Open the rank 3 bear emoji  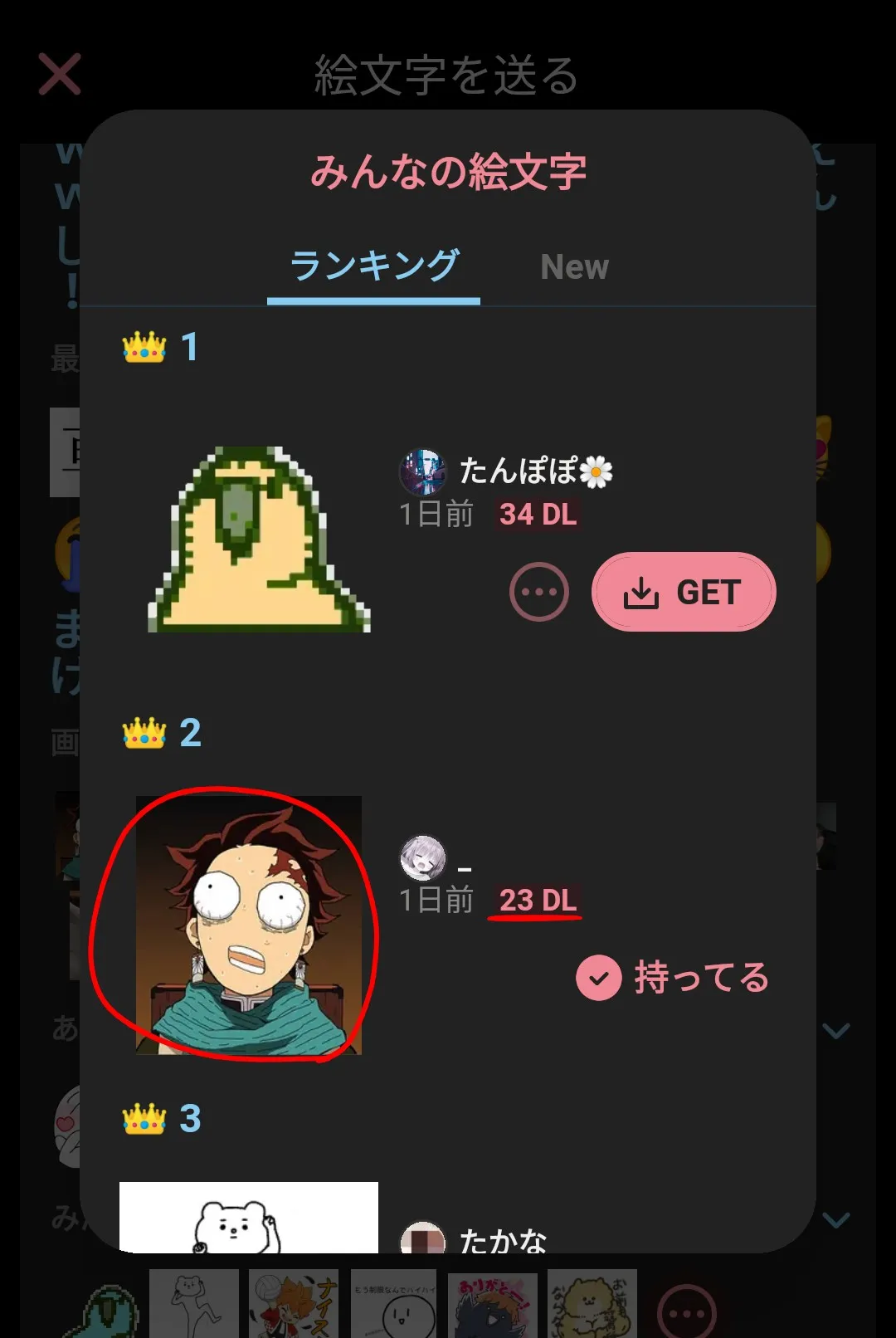point(248,1217)
